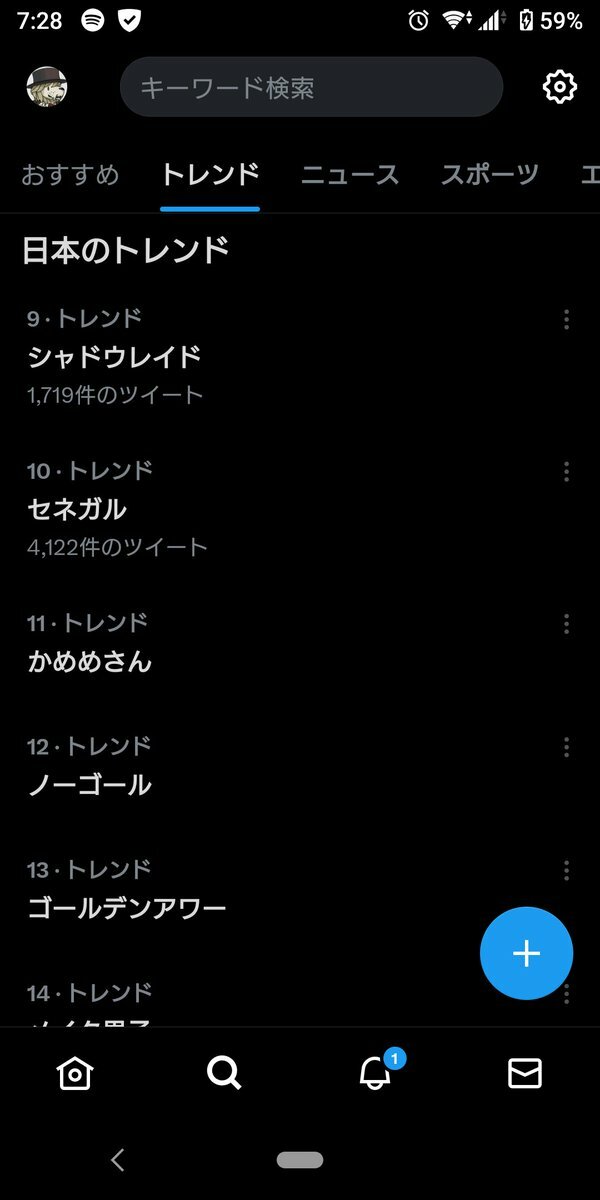Open the profile avatar drawer menu
Viewport: 600px width, 1200px height.
(46, 87)
